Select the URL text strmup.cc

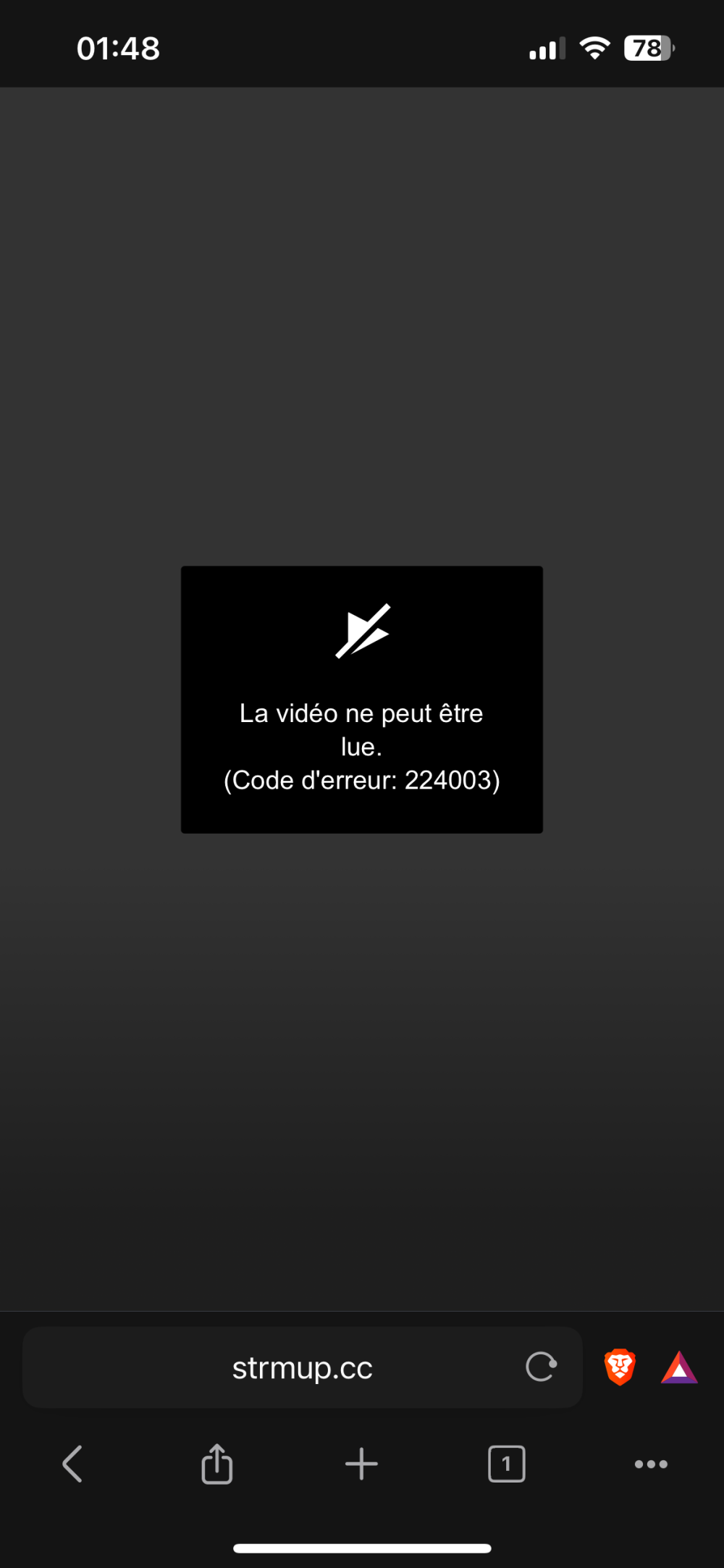point(302,1366)
